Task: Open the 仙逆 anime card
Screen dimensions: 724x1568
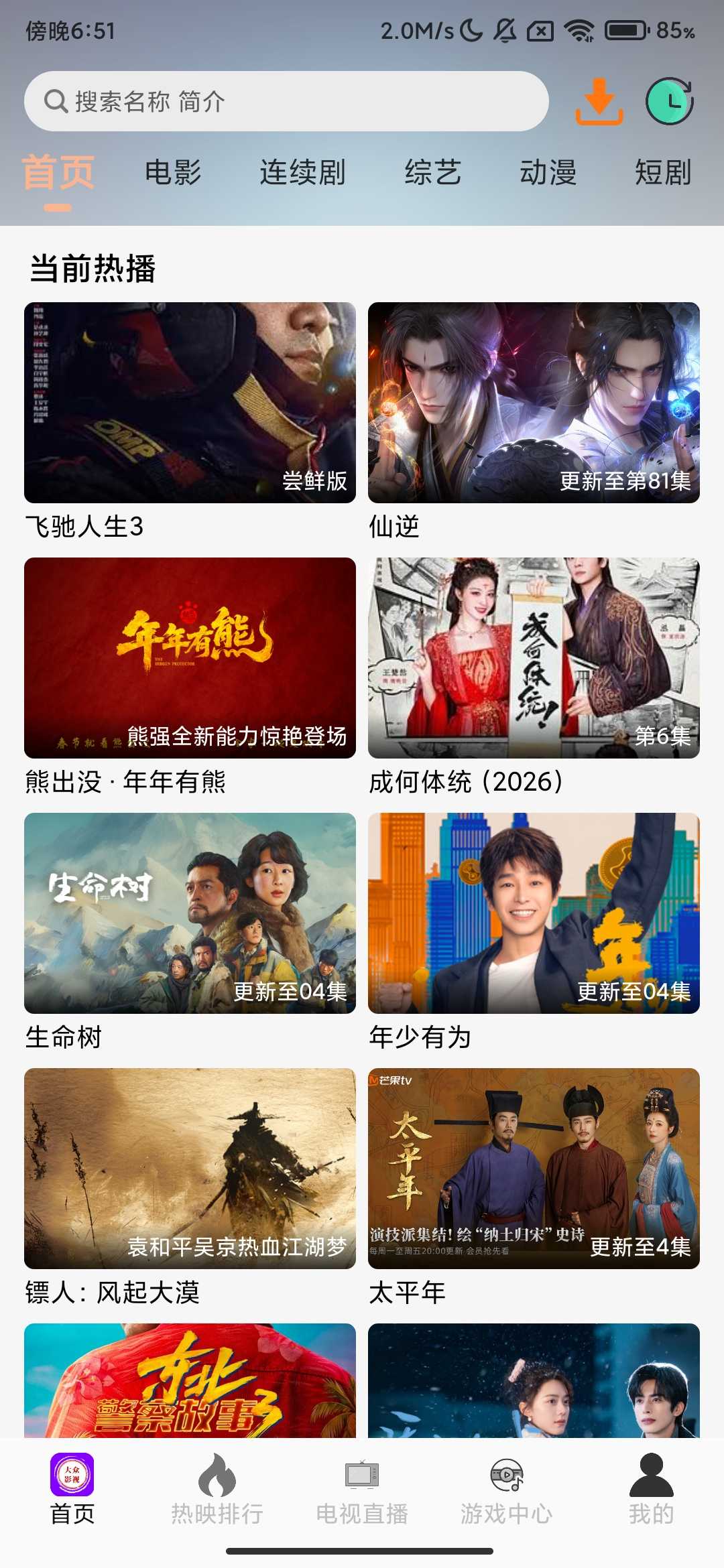Action: [x=534, y=403]
